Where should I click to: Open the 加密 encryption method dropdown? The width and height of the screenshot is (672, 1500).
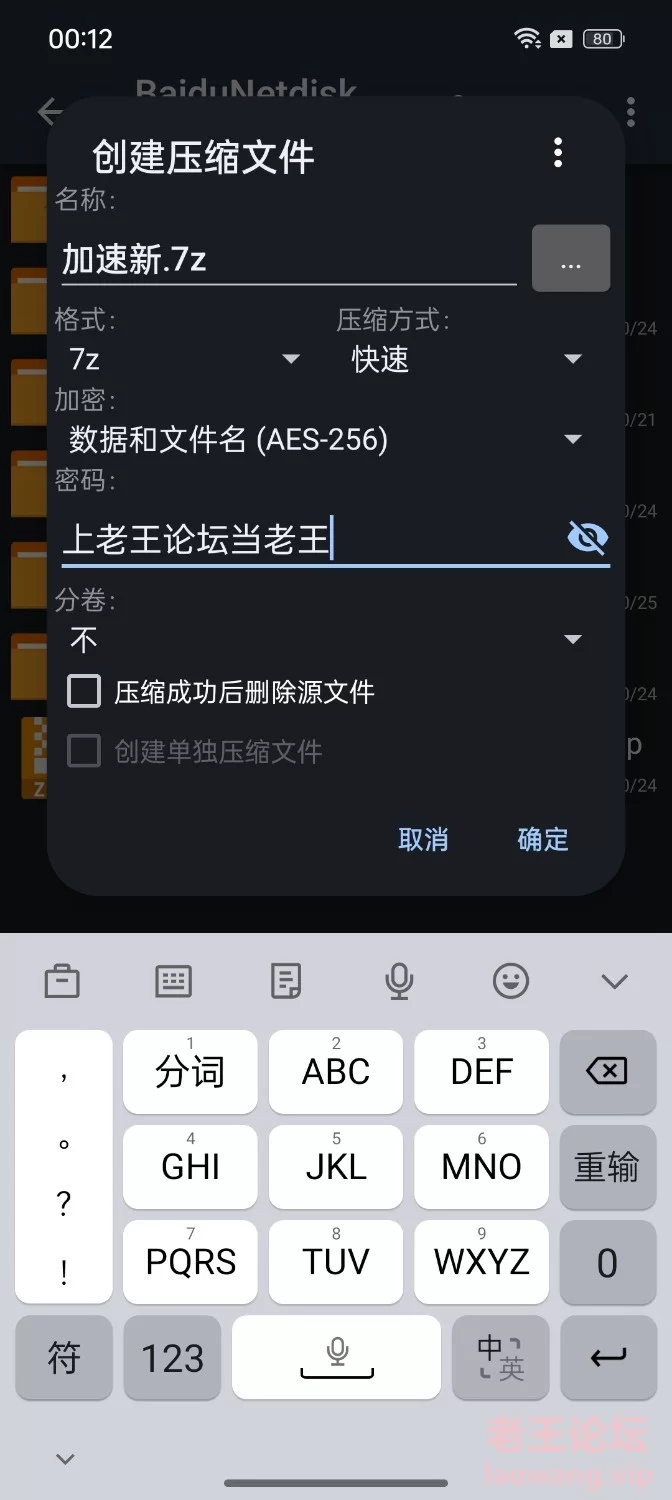326,439
